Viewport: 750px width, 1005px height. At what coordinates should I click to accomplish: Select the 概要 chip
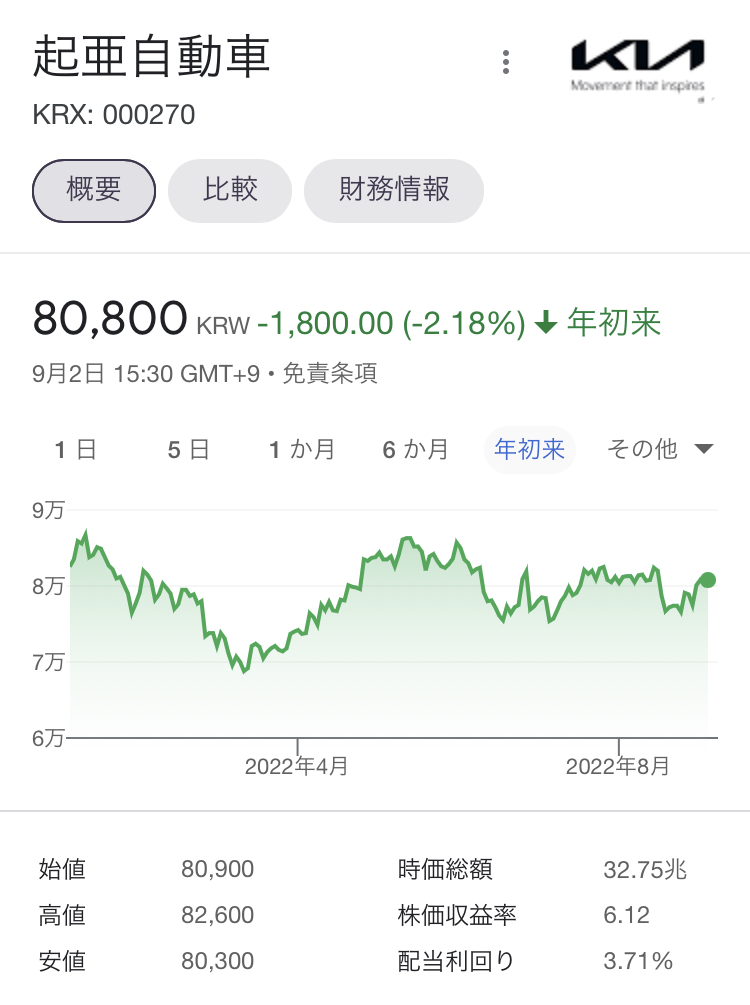pos(94,190)
